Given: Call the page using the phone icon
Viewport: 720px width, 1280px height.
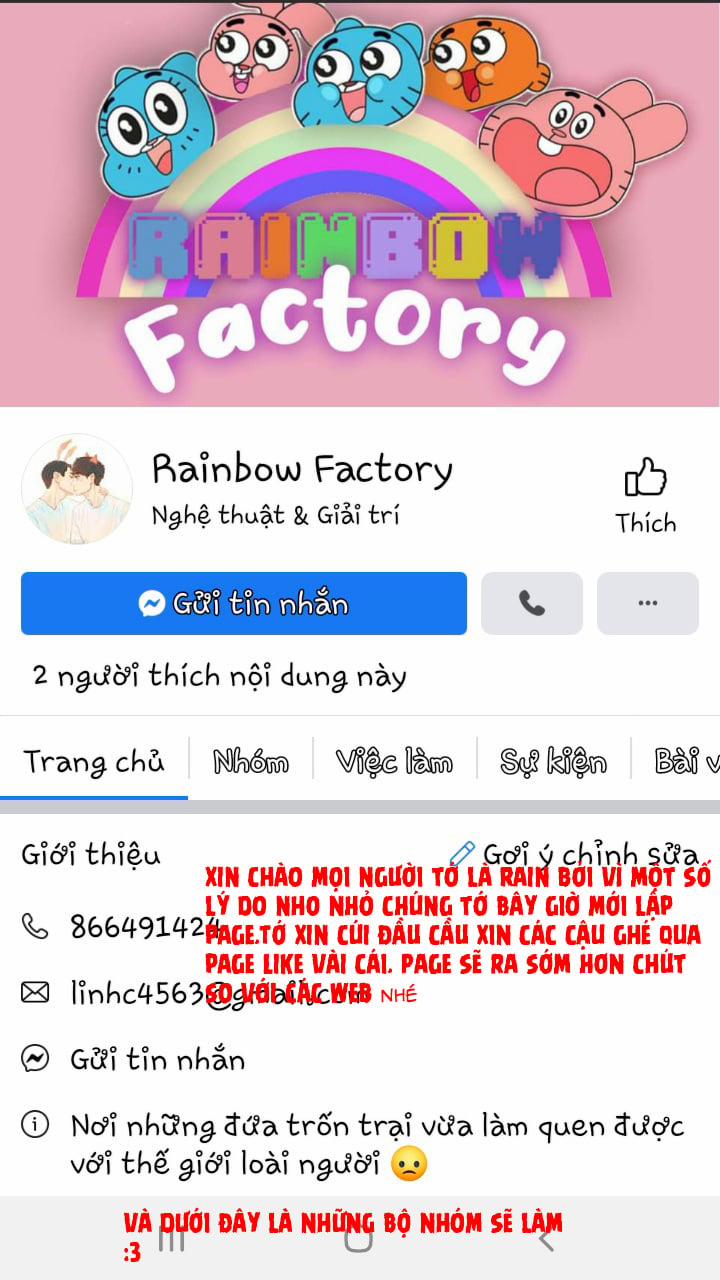Looking at the screenshot, I should [531, 602].
